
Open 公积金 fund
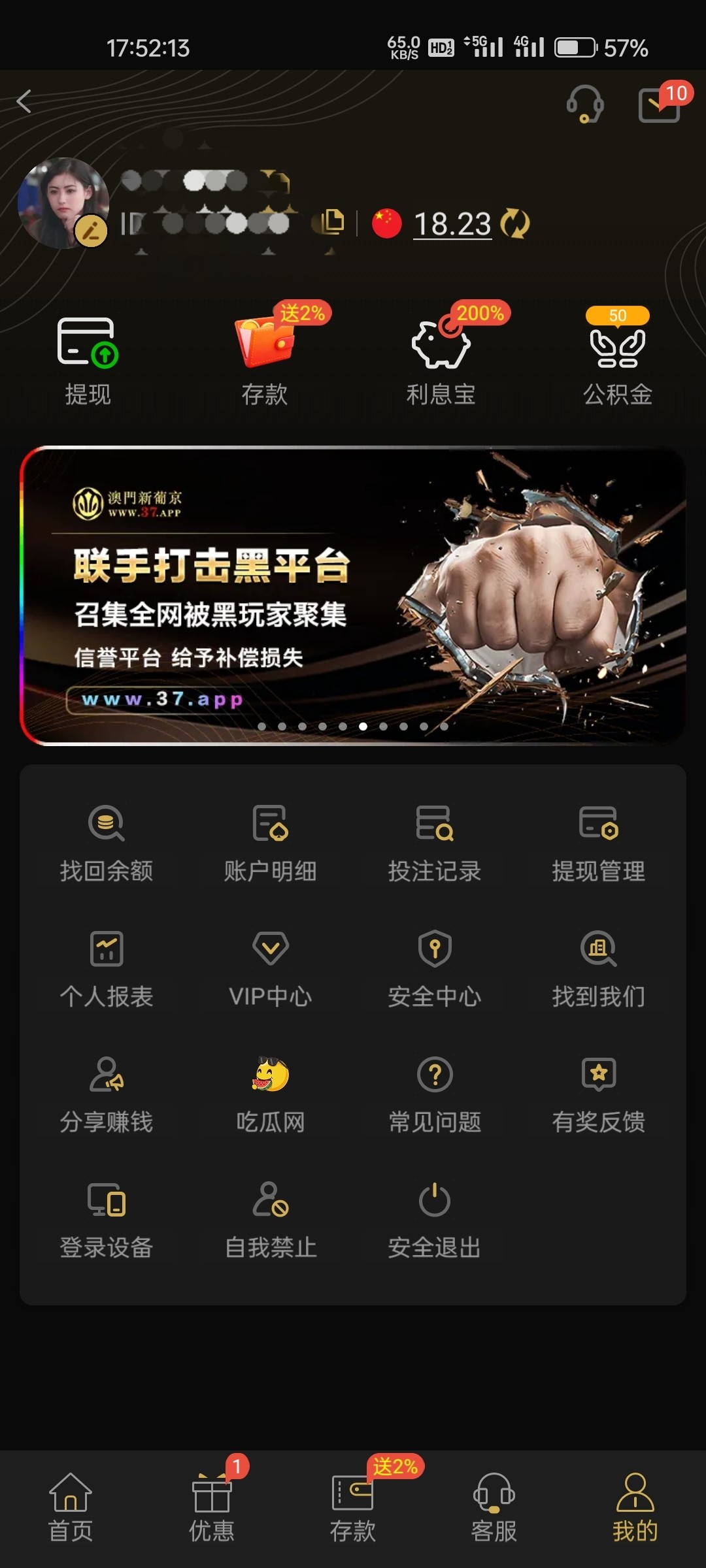pos(617,361)
